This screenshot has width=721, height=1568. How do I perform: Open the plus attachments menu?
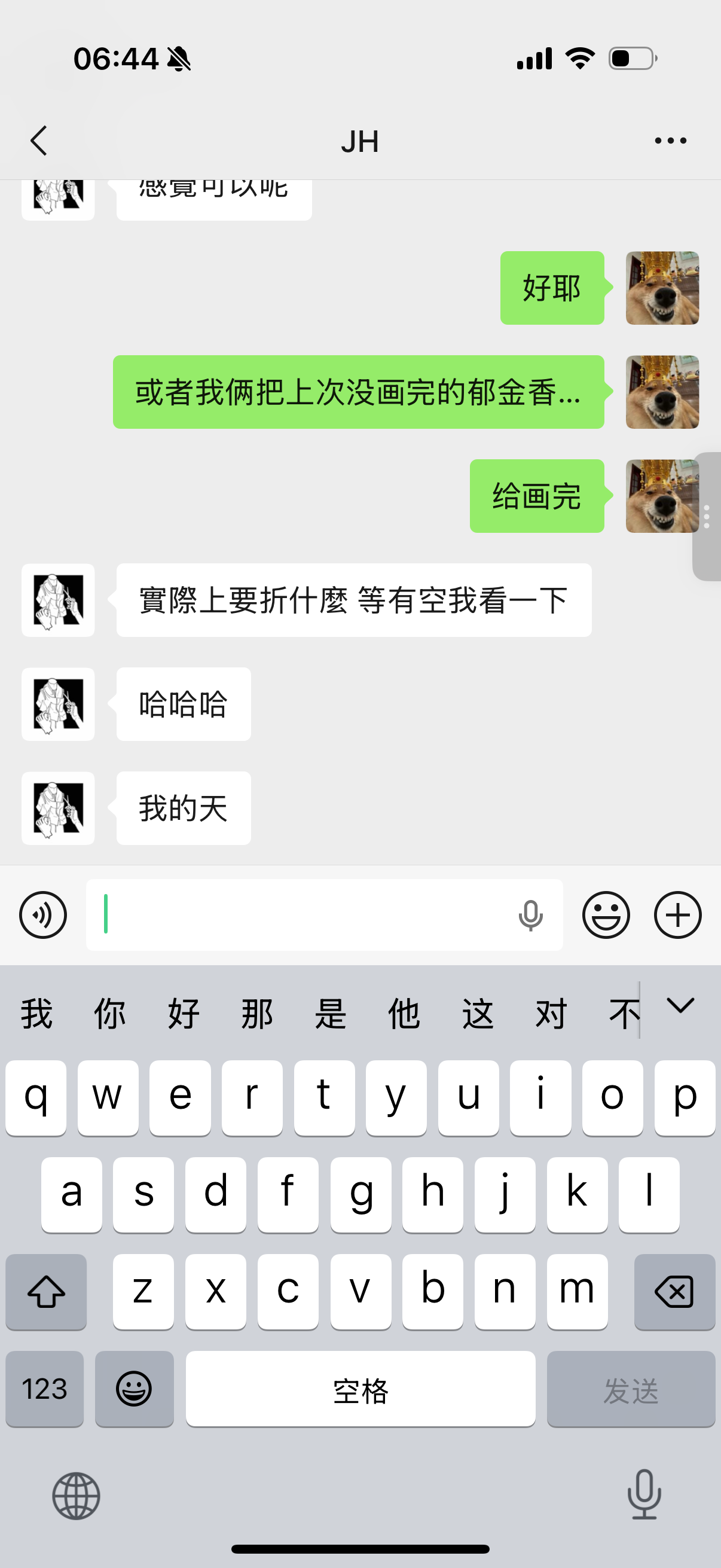[678, 915]
